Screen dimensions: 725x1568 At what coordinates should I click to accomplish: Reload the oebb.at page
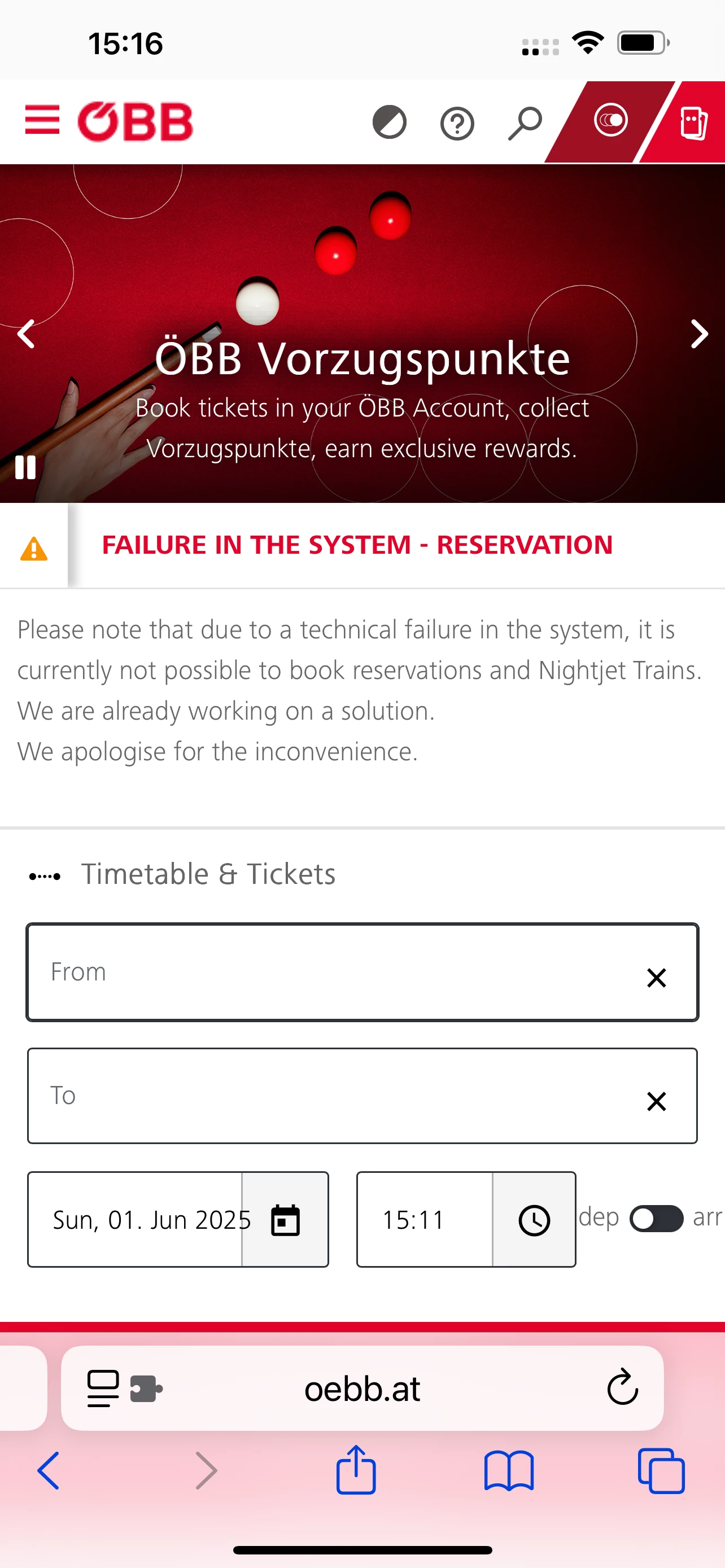(x=622, y=1388)
